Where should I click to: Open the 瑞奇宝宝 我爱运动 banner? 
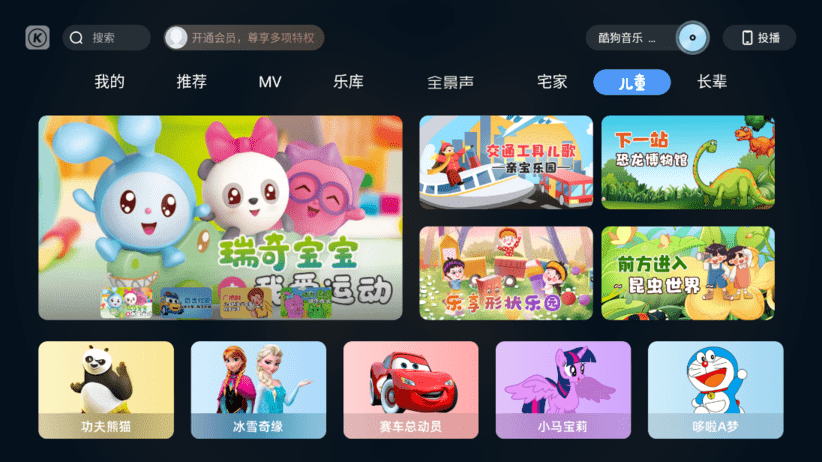(220, 217)
